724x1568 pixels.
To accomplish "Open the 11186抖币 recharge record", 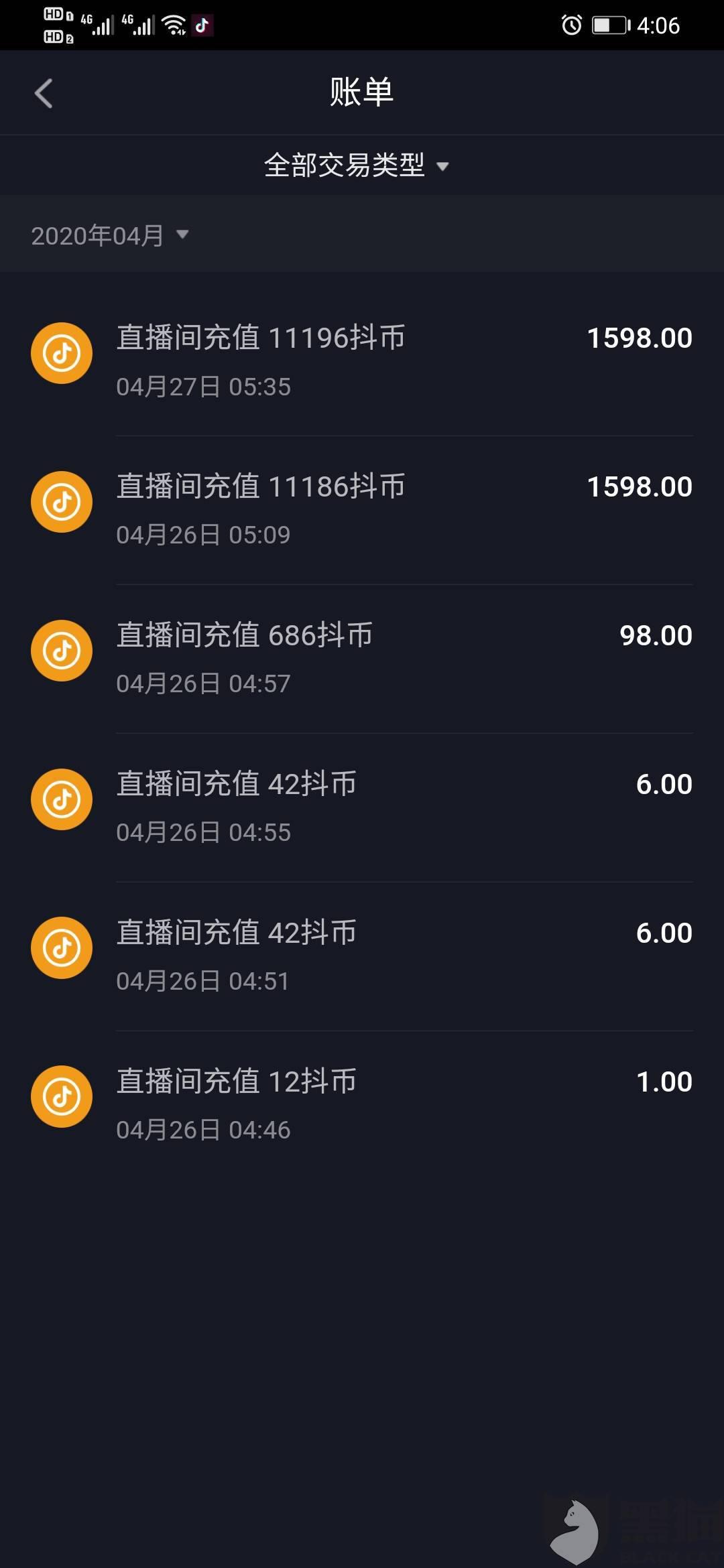I will [362, 510].
